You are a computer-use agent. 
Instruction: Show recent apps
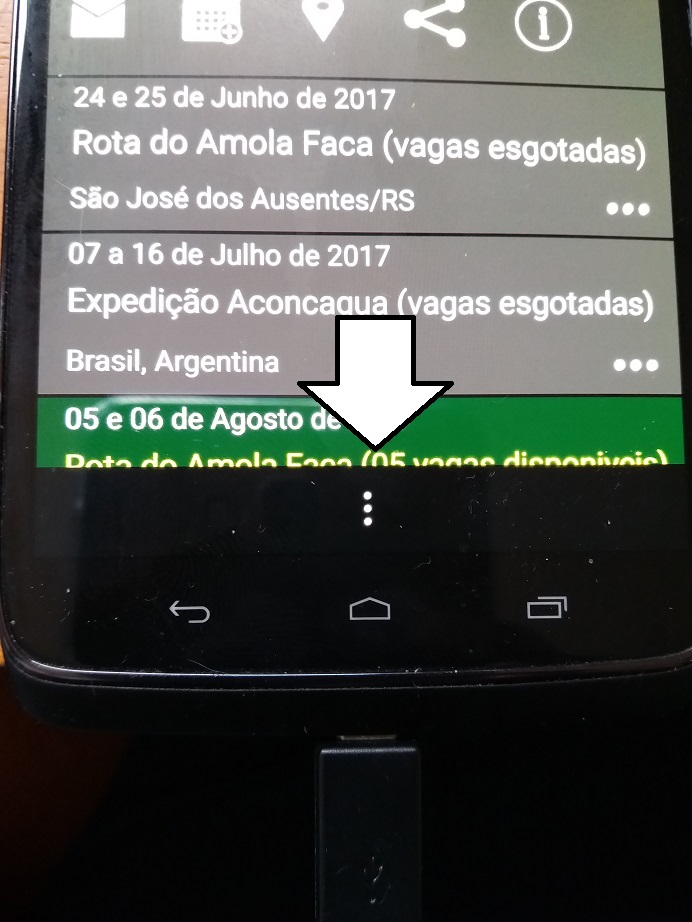(x=546, y=608)
